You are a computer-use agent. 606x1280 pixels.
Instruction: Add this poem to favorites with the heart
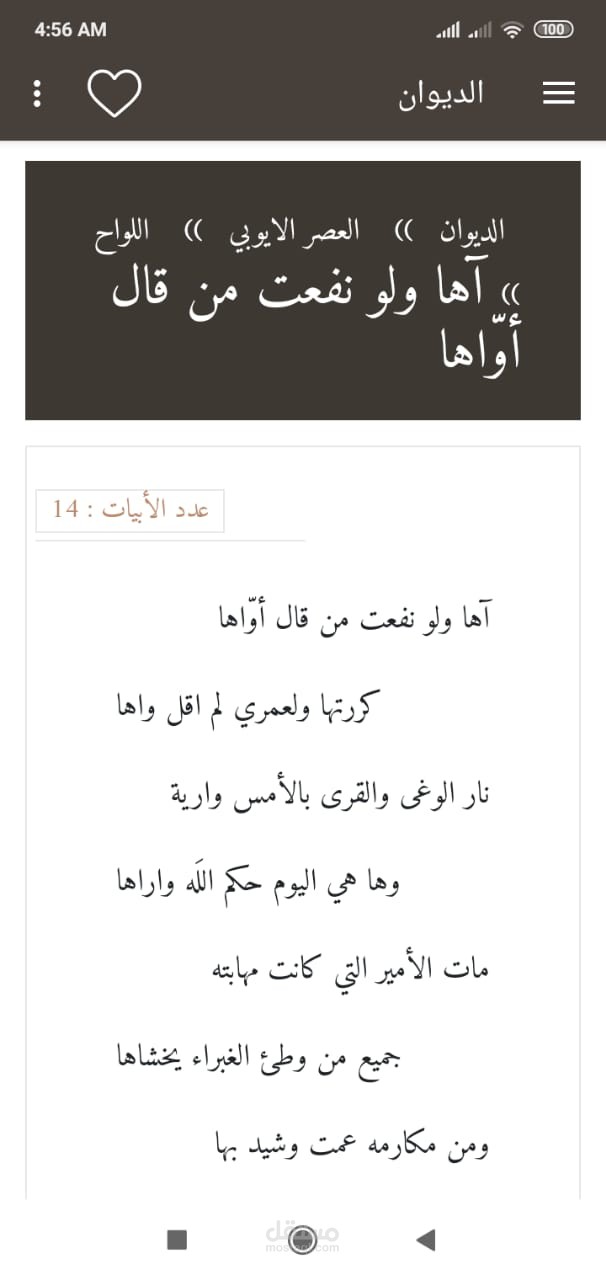(x=114, y=93)
